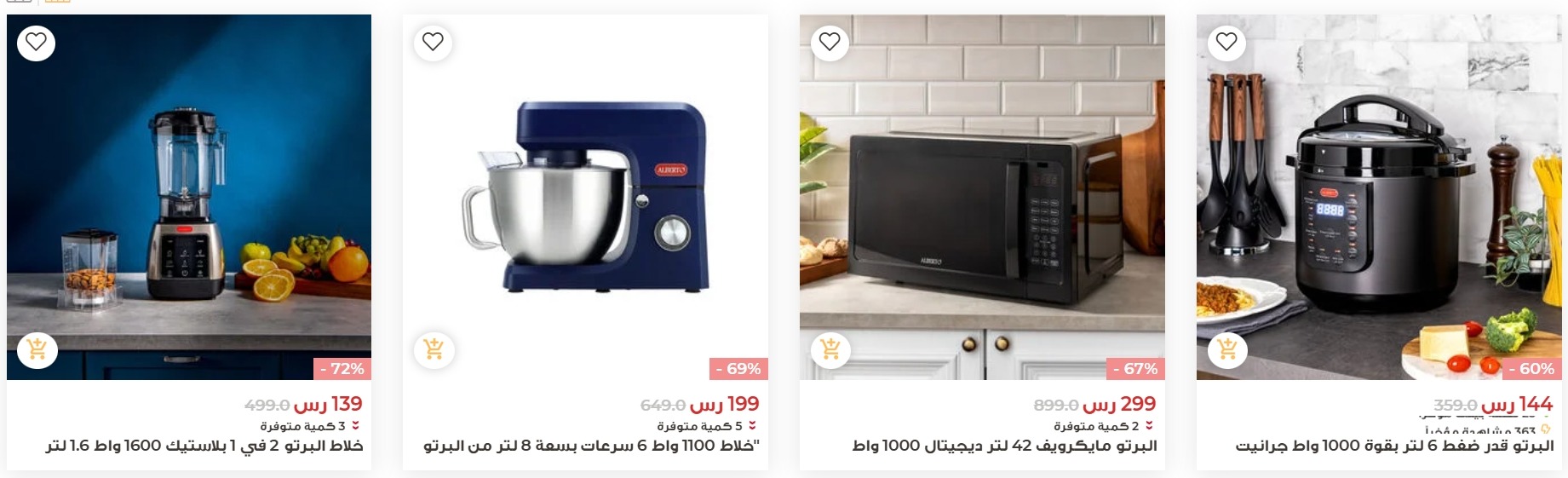Add the pressure cooker to cart

(x=1227, y=349)
